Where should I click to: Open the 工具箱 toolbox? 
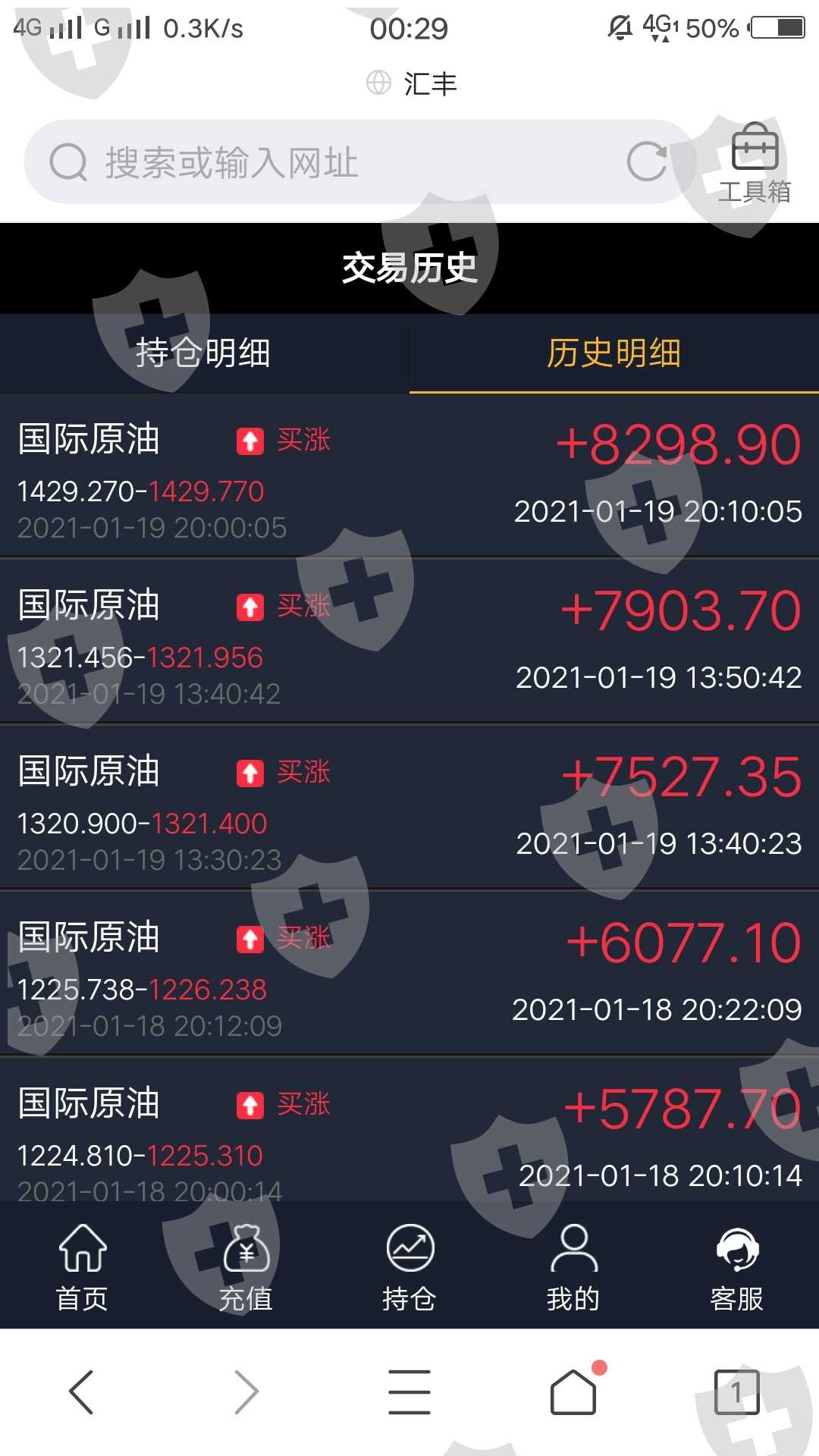pos(755,164)
